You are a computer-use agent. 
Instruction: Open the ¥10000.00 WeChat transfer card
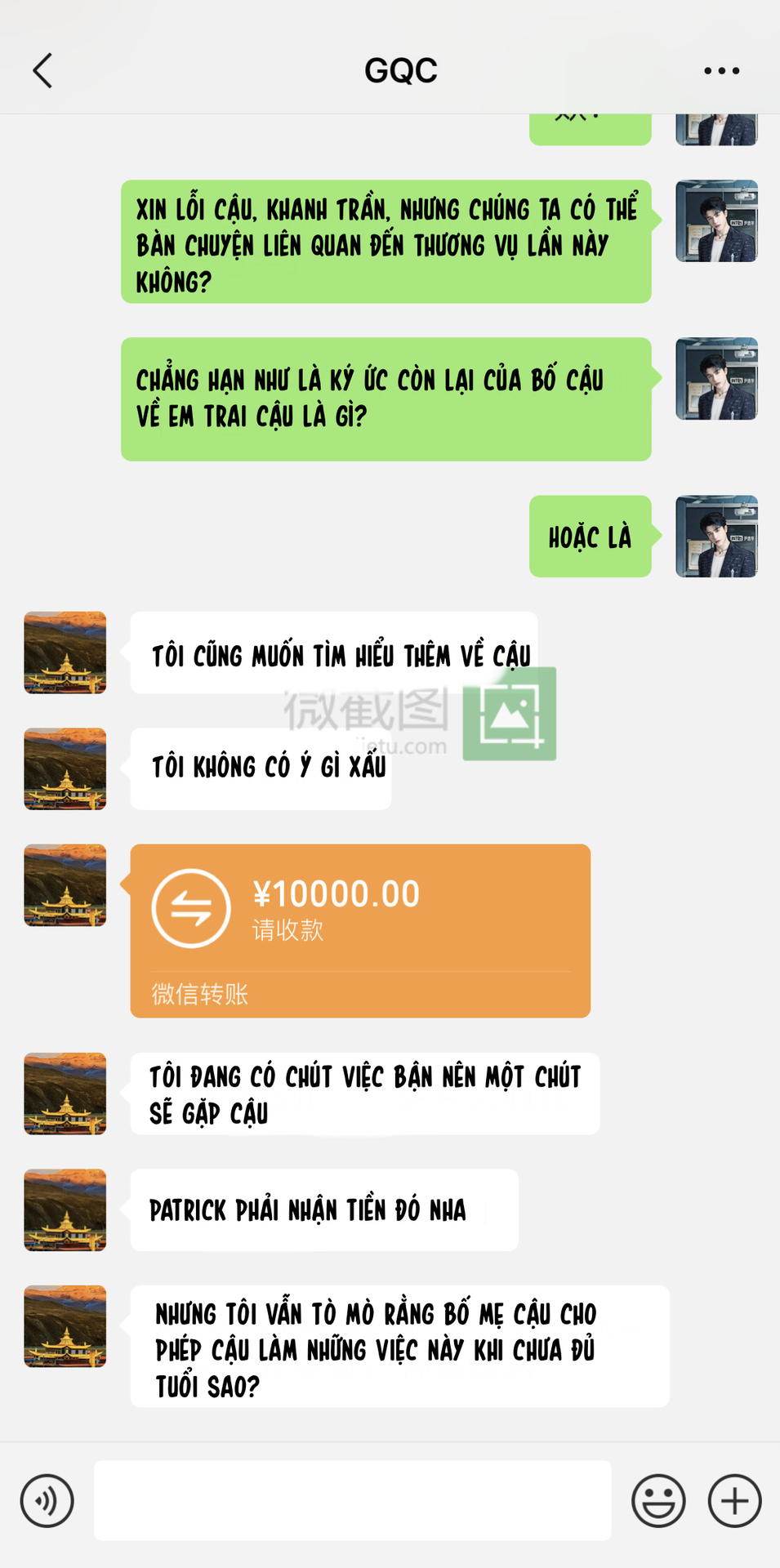coord(359,930)
